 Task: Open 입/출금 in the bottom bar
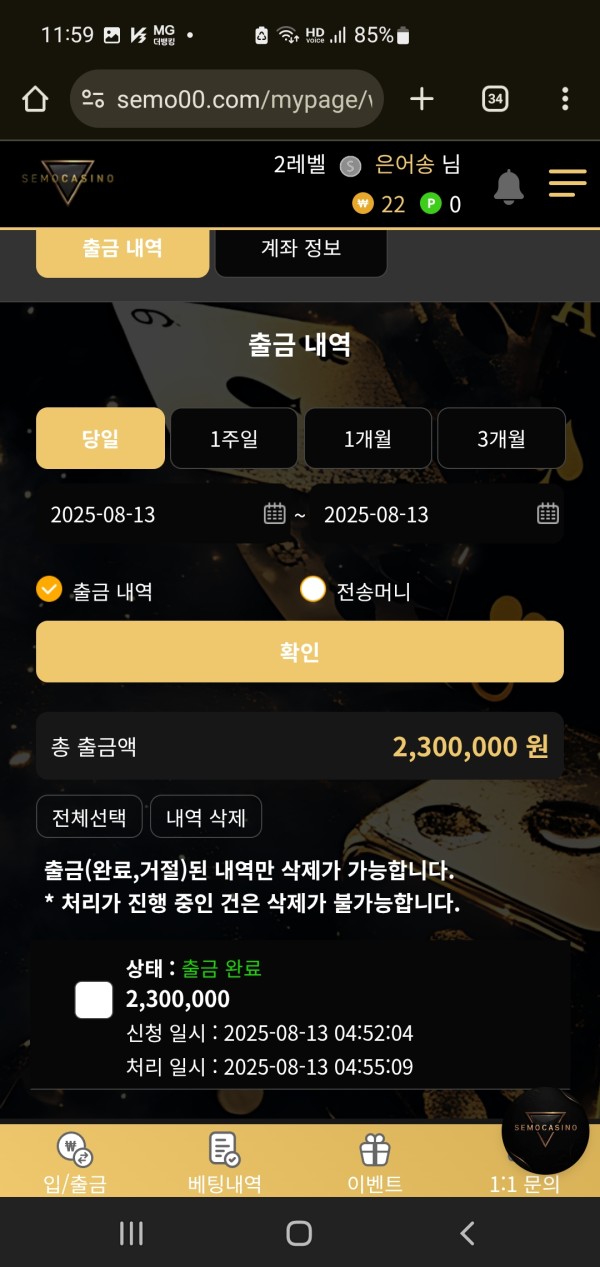pos(75,1164)
